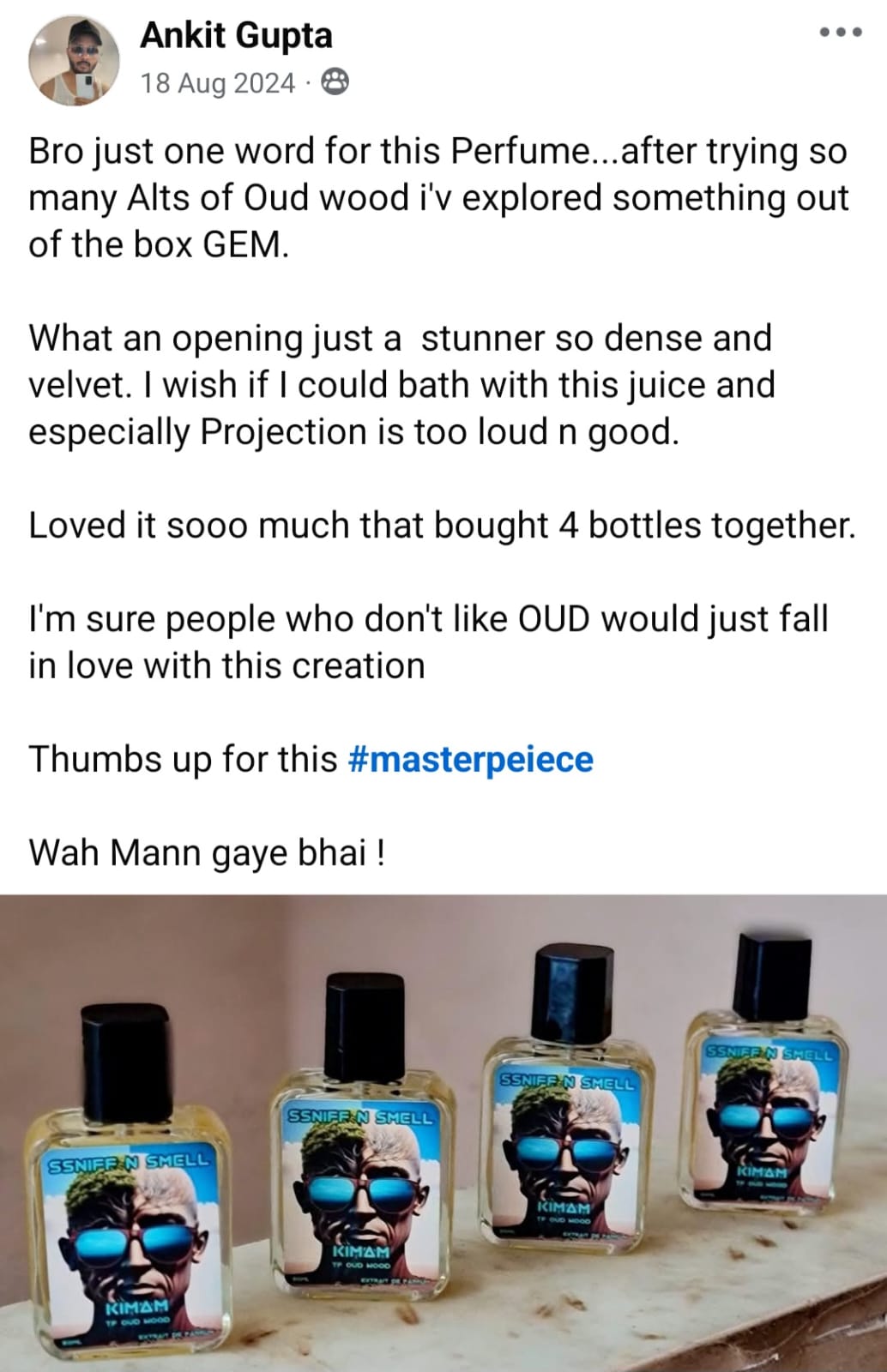The height and width of the screenshot is (1372, 887).
Task: Open the post's three-dot overflow menu
Action: click(x=839, y=33)
